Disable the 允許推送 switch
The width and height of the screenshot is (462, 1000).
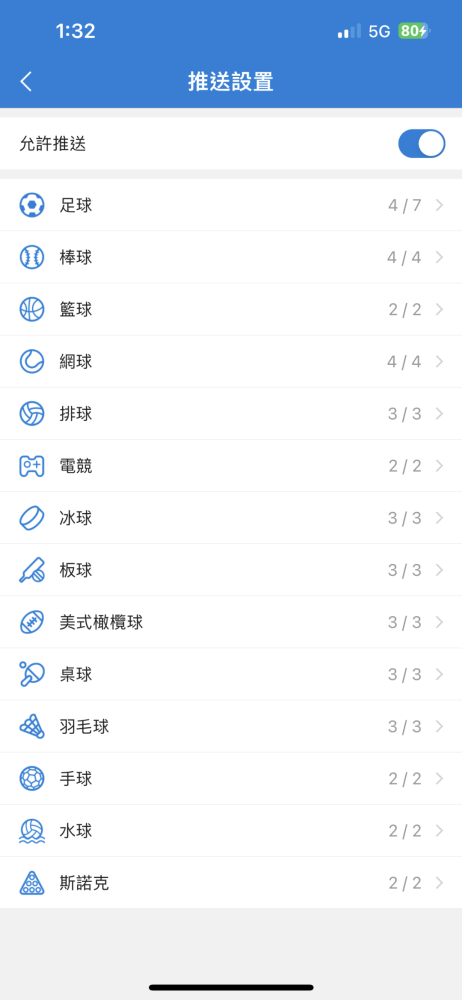click(x=421, y=144)
